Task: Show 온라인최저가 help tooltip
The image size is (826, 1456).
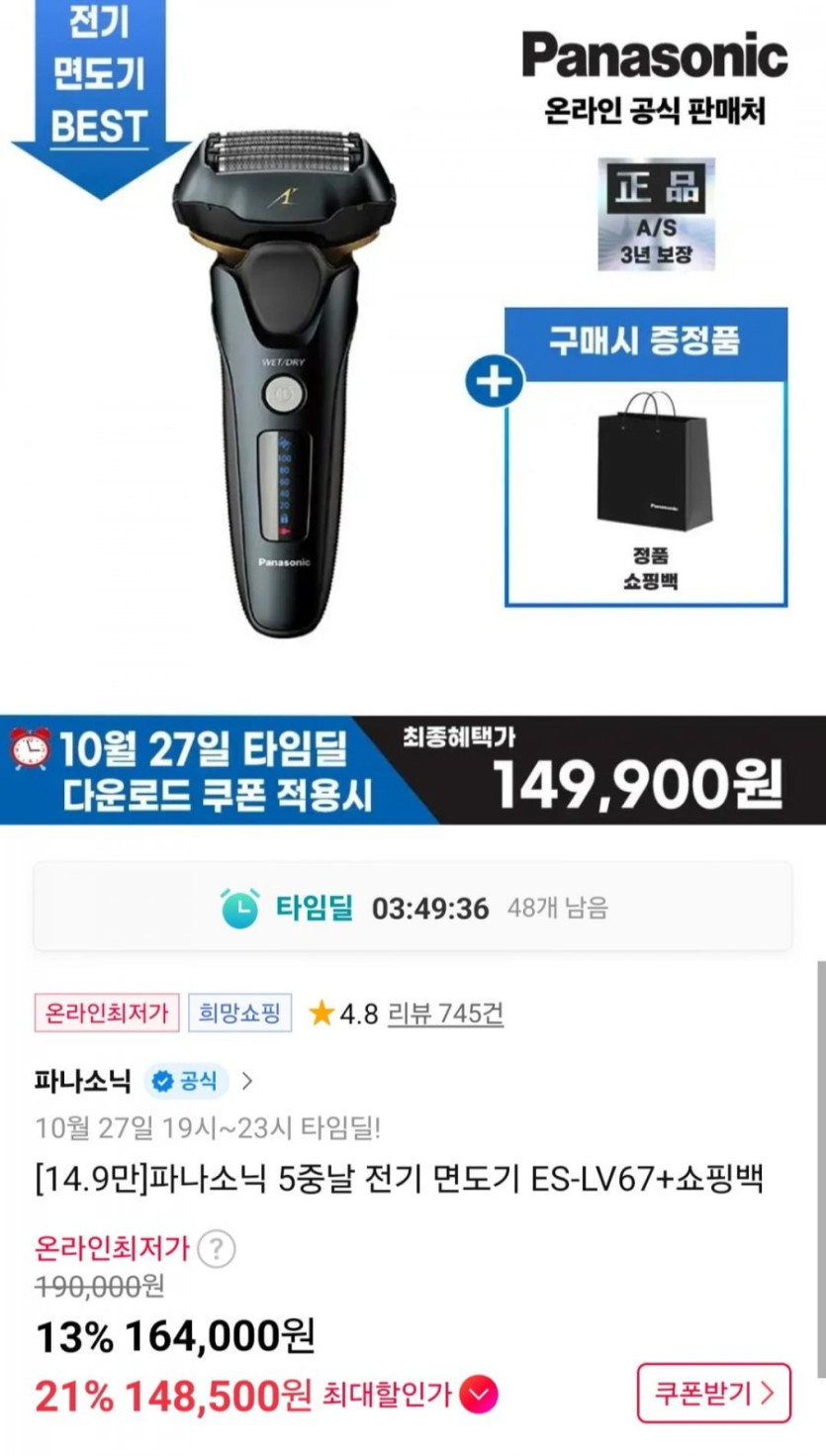Action: [217, 1249]
